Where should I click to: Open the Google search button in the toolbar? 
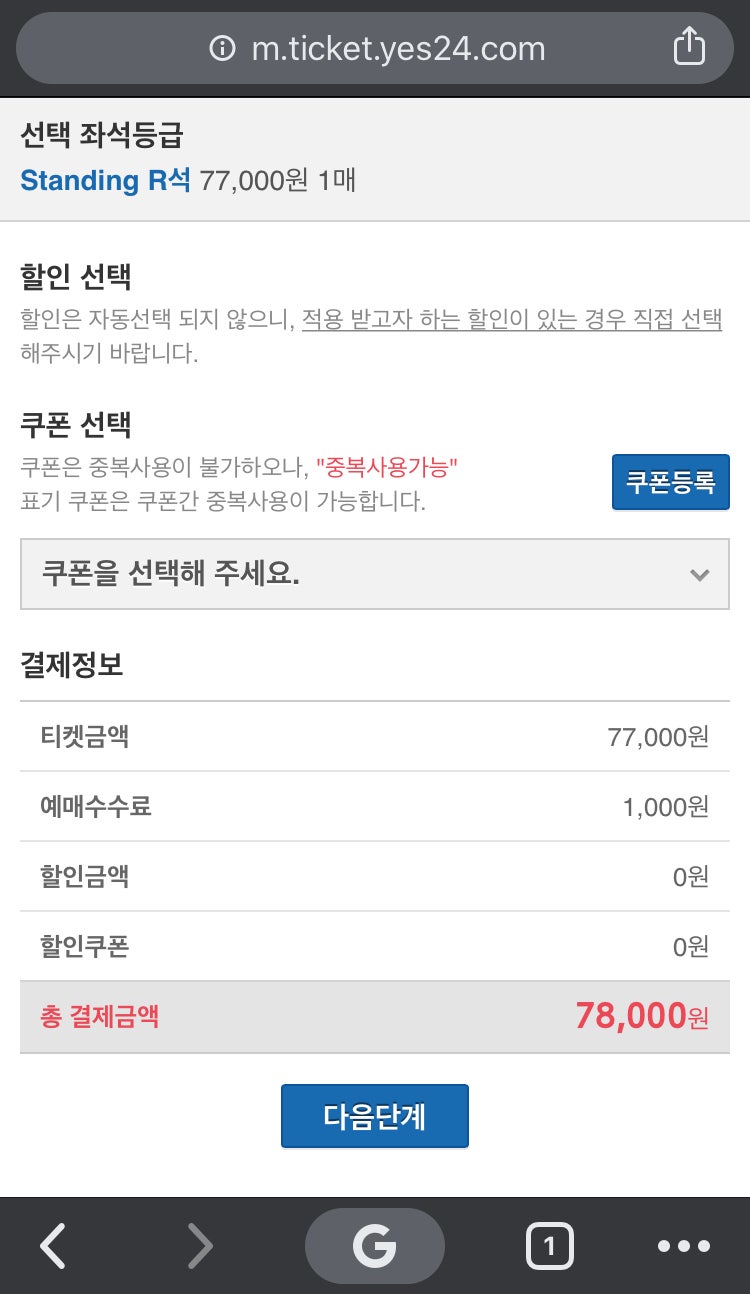375,1246
